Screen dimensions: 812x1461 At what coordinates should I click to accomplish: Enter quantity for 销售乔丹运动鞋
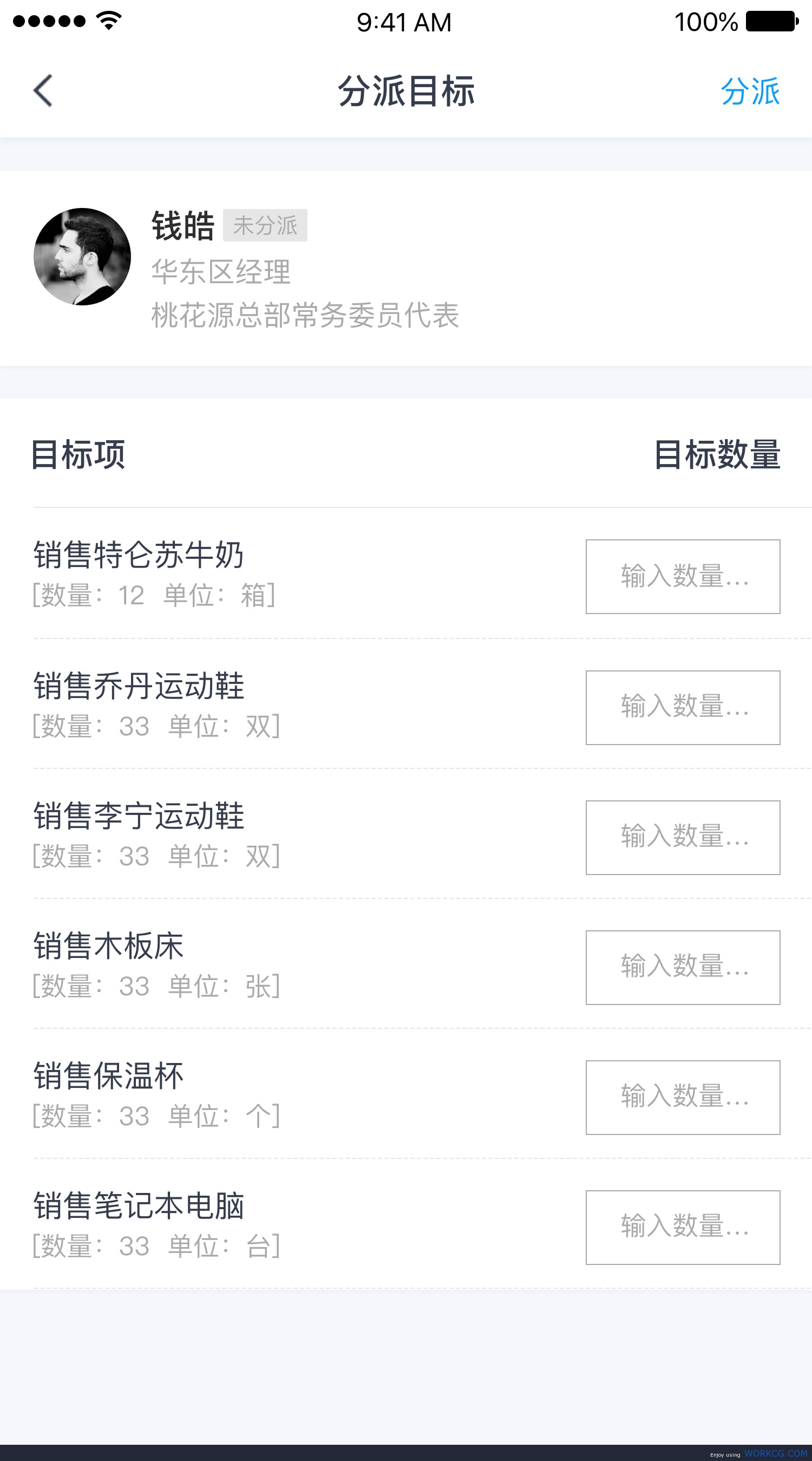pyautogui.click(x=683, y=707)
